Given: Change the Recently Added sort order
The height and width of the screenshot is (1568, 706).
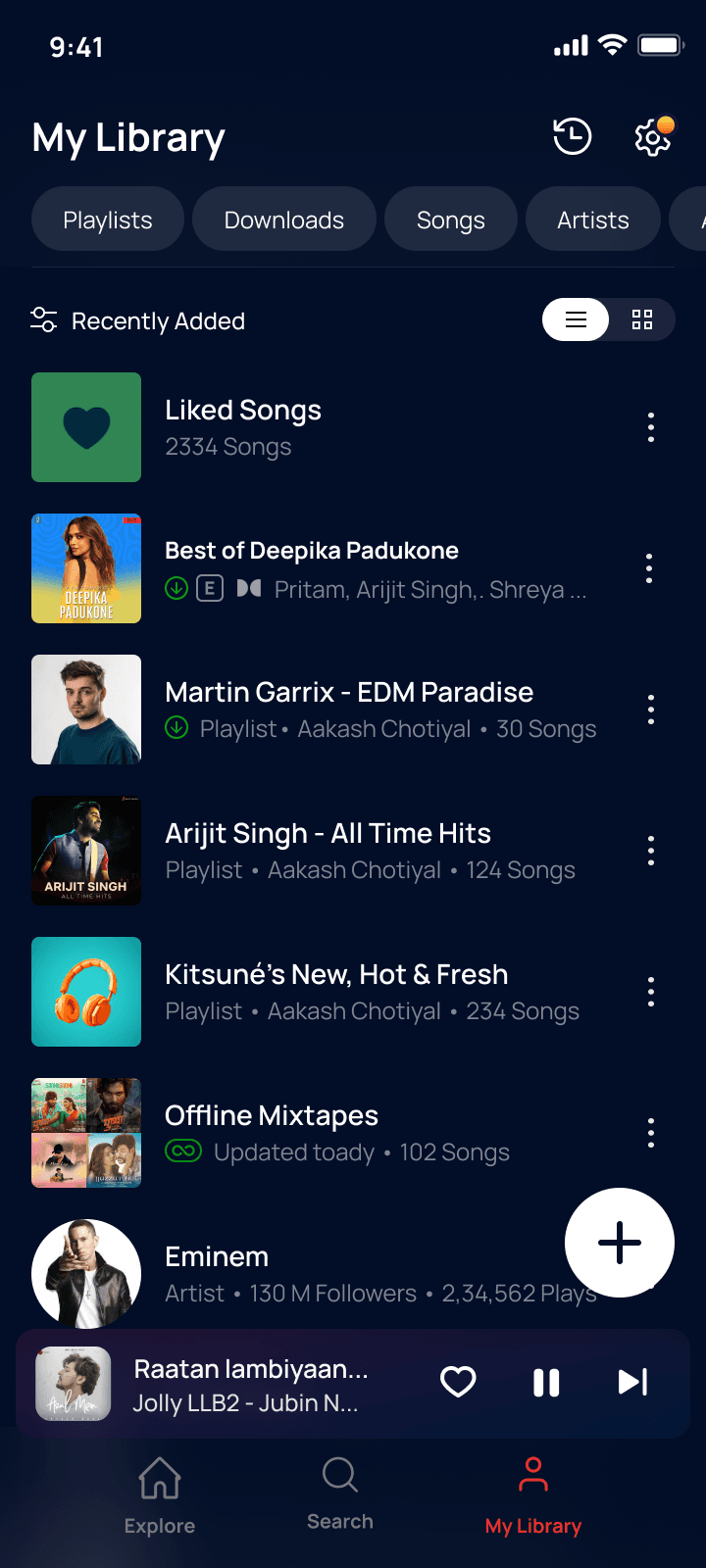Looking at the screenshot, I should click(139, 320).
